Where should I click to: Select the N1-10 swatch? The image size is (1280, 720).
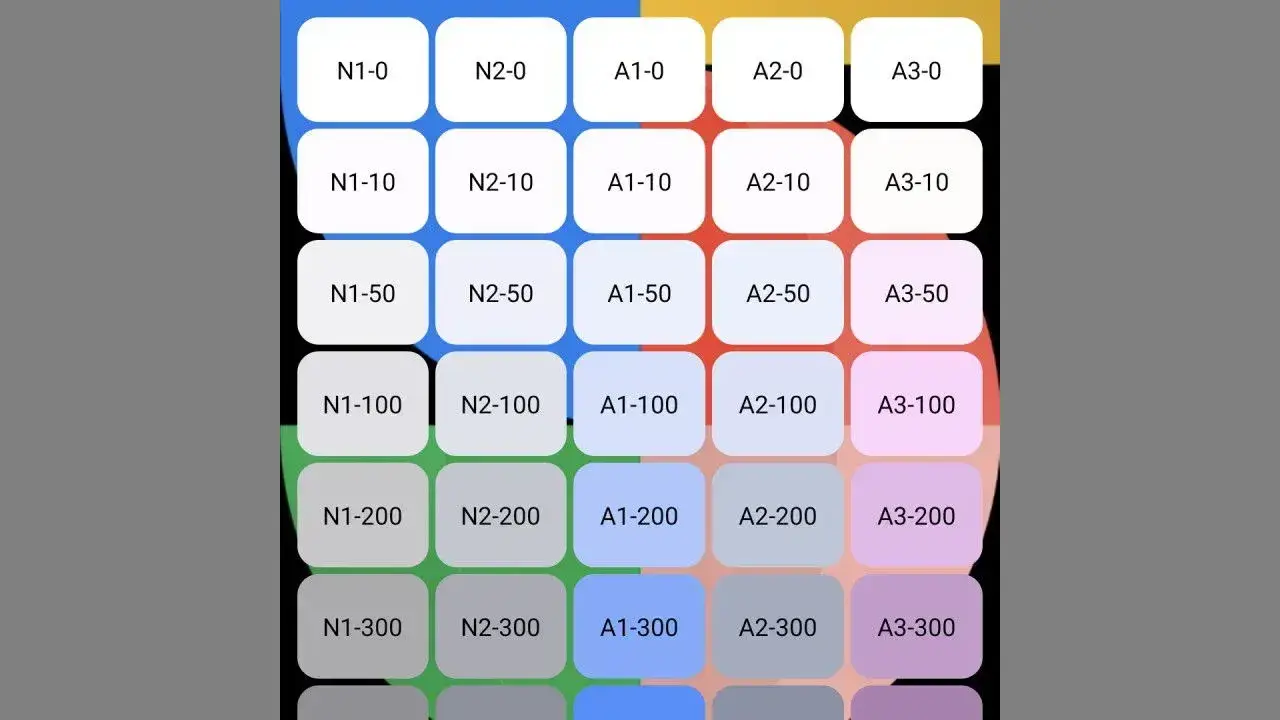pyautogui.click(x=362, y=182)
